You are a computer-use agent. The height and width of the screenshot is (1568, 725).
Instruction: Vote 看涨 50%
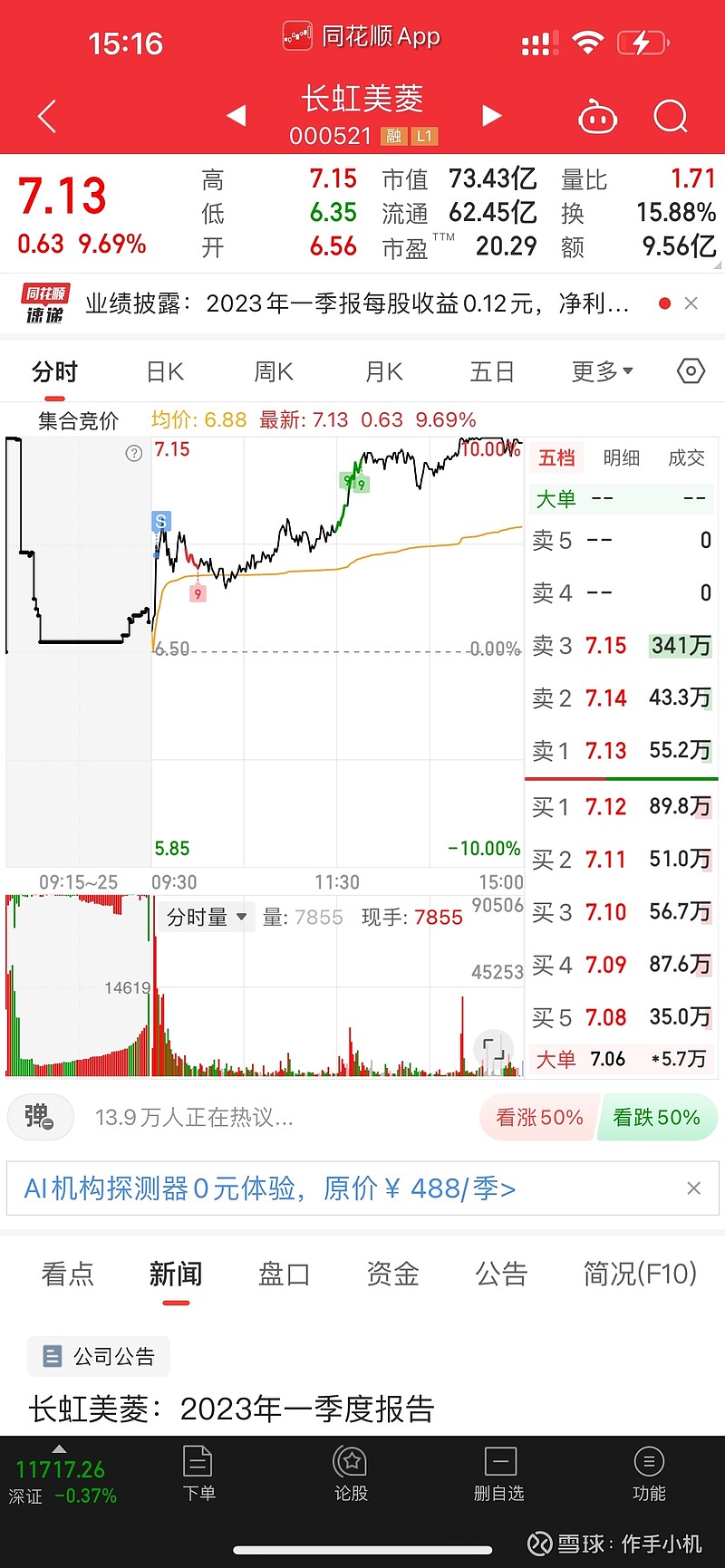[x=538, y=1117]
